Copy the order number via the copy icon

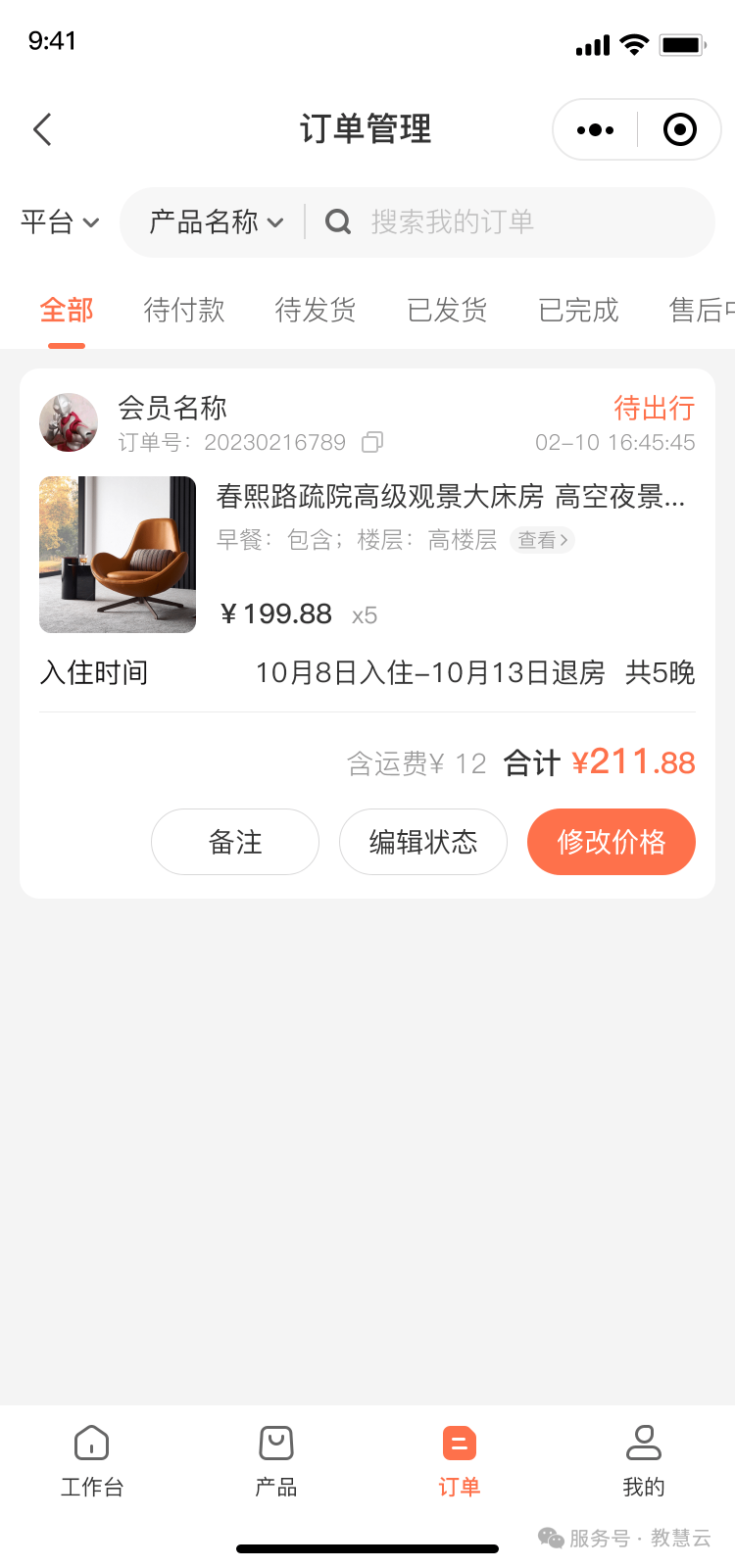point(373,442)
